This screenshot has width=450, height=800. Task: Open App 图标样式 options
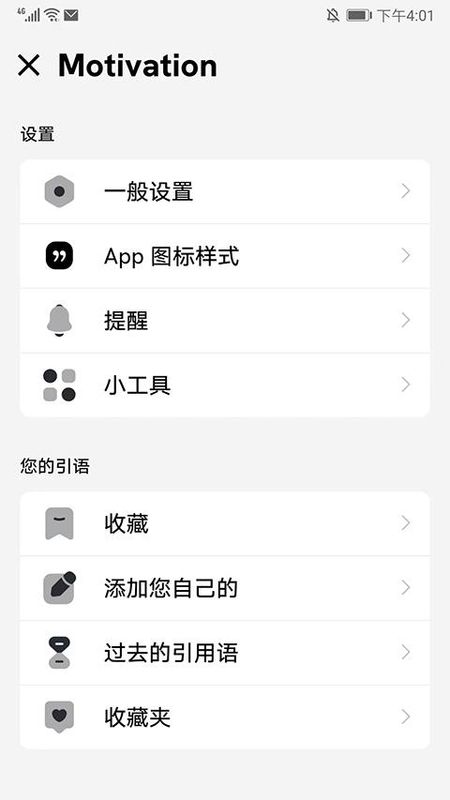tap(224, 256)
